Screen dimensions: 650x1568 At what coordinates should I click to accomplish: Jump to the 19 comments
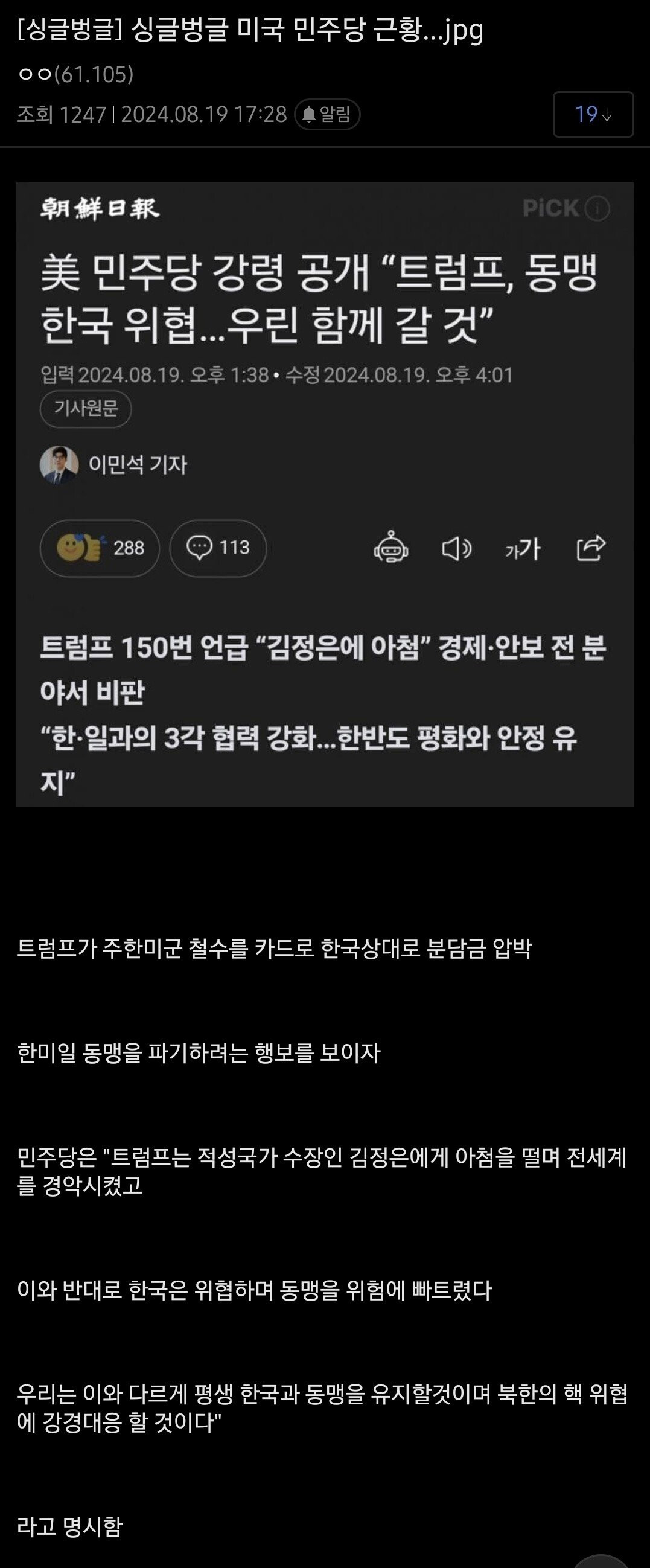593,115
